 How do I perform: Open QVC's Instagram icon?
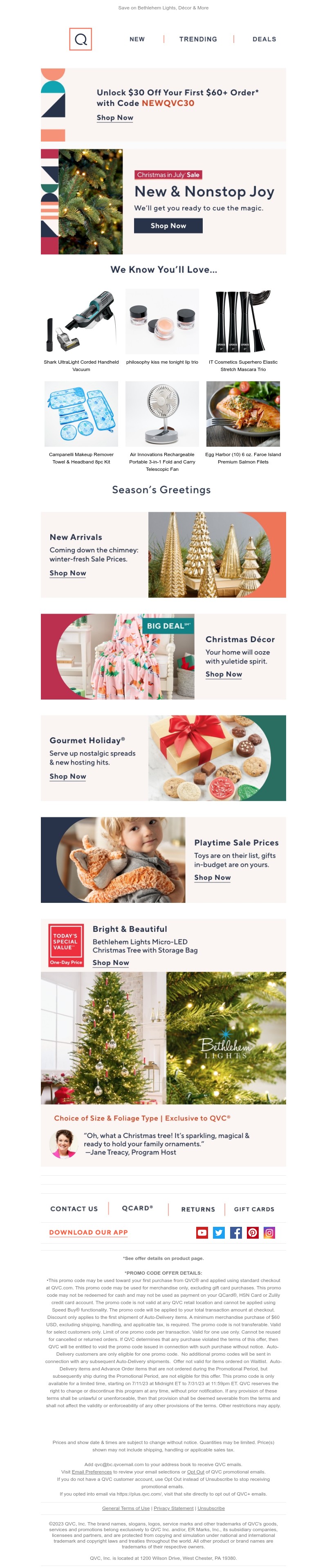(269, 1233)
